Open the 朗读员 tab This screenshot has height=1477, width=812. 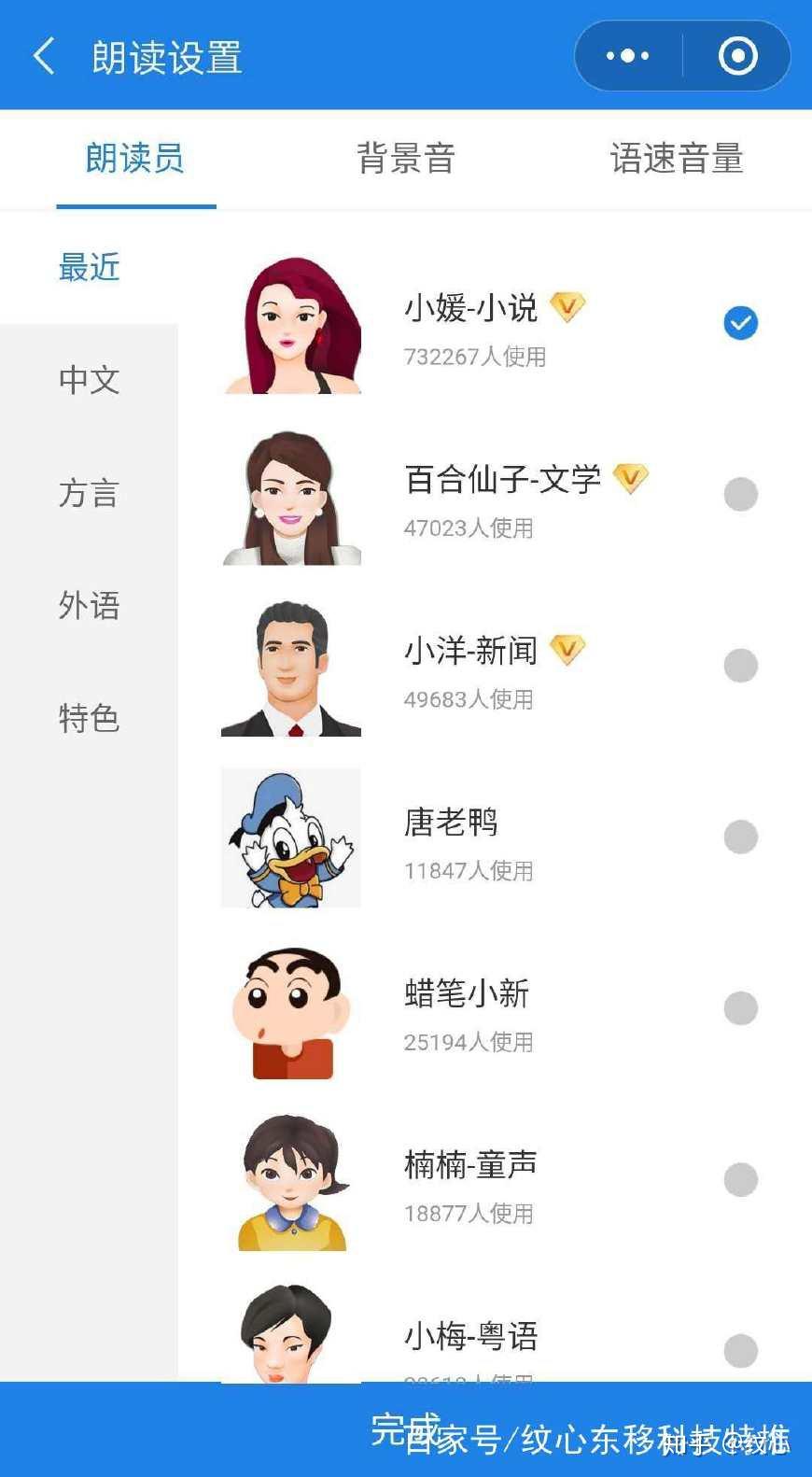[x=135, y=159]
